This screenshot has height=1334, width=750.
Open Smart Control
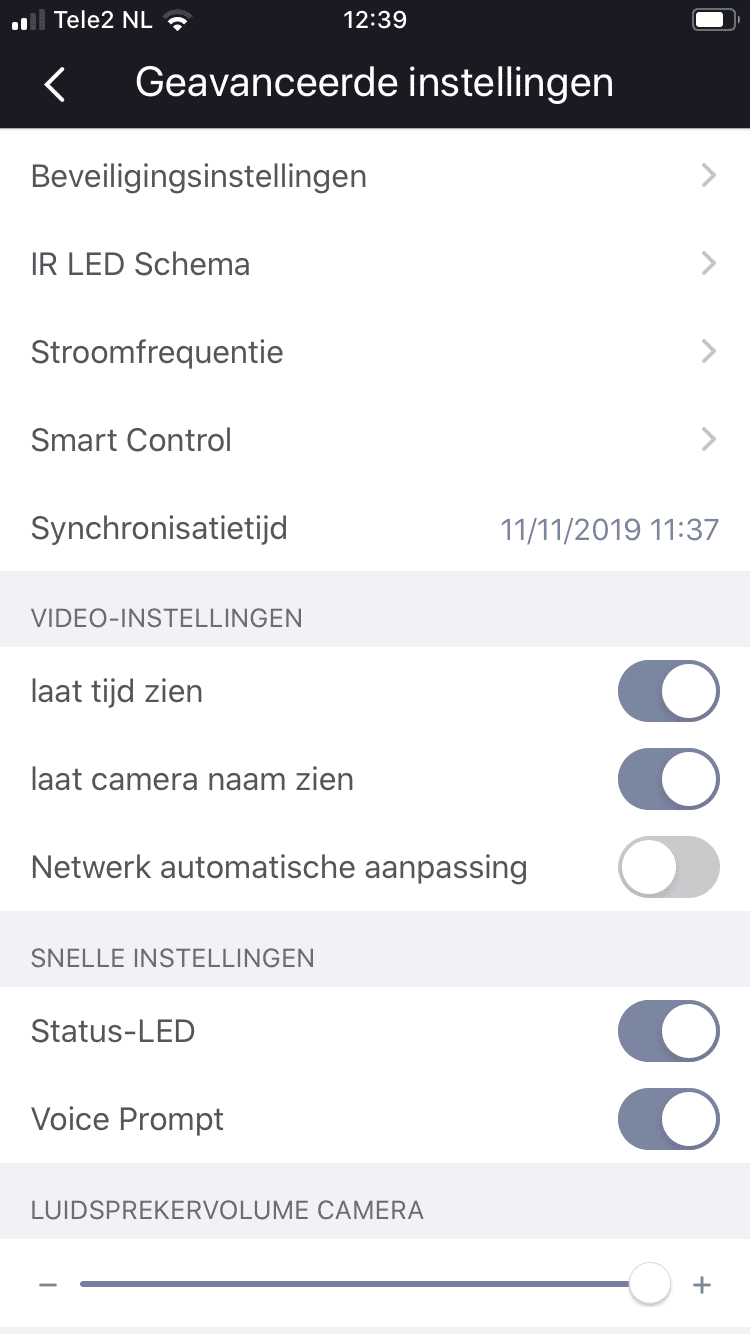[x=375, y=440]
